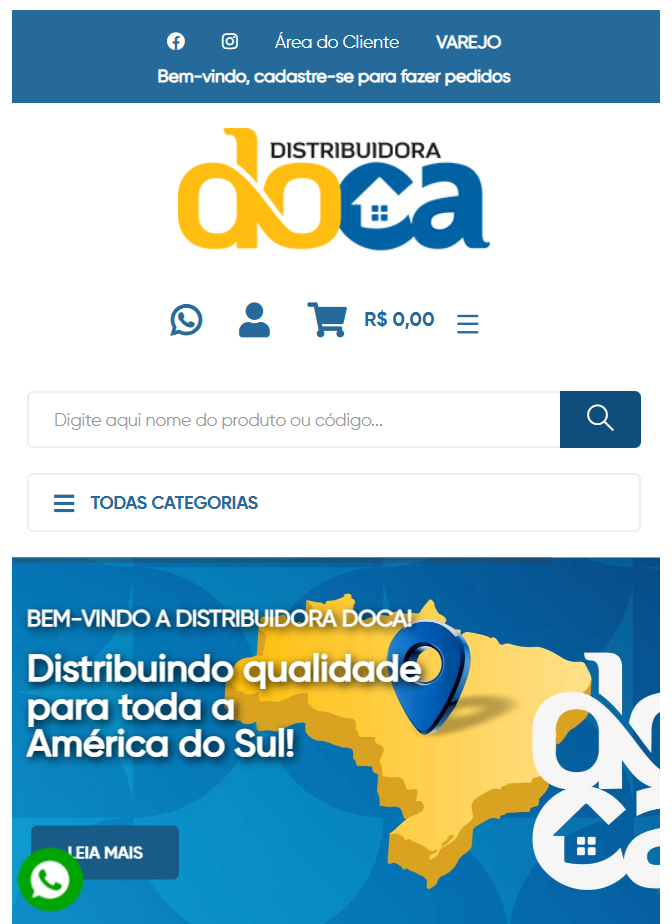Open WhatsApp contact icon in header
This screenshot has height=924, width=672.
(186, 320)
